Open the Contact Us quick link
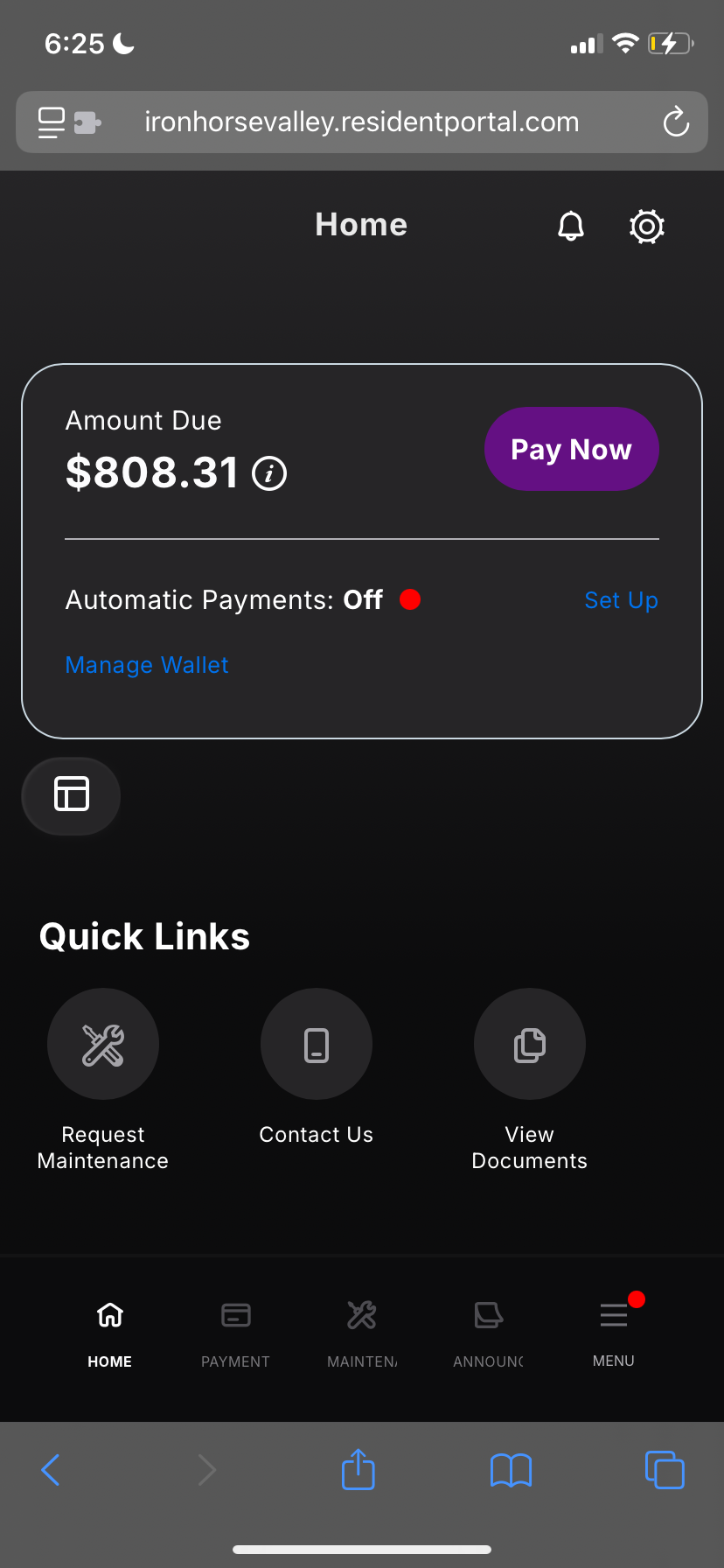The height and width of the screenshot is (1568, 724). tap(317, 1045)
